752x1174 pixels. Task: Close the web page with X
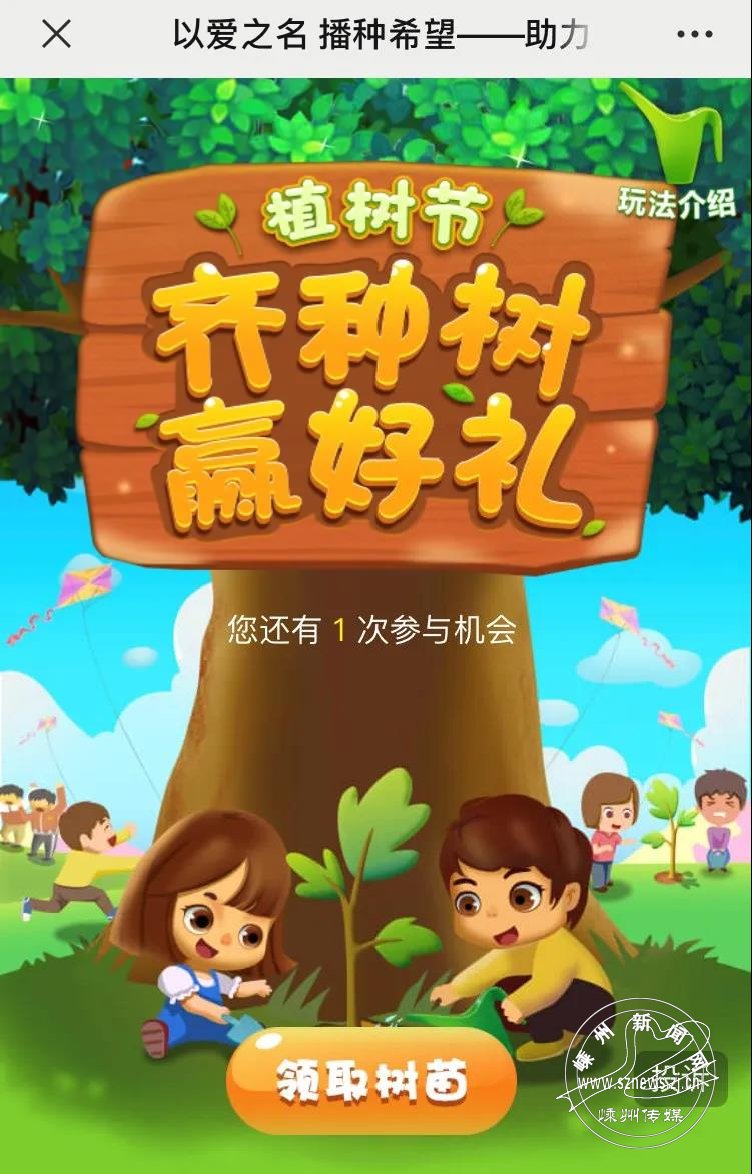[x=56, y=35]
